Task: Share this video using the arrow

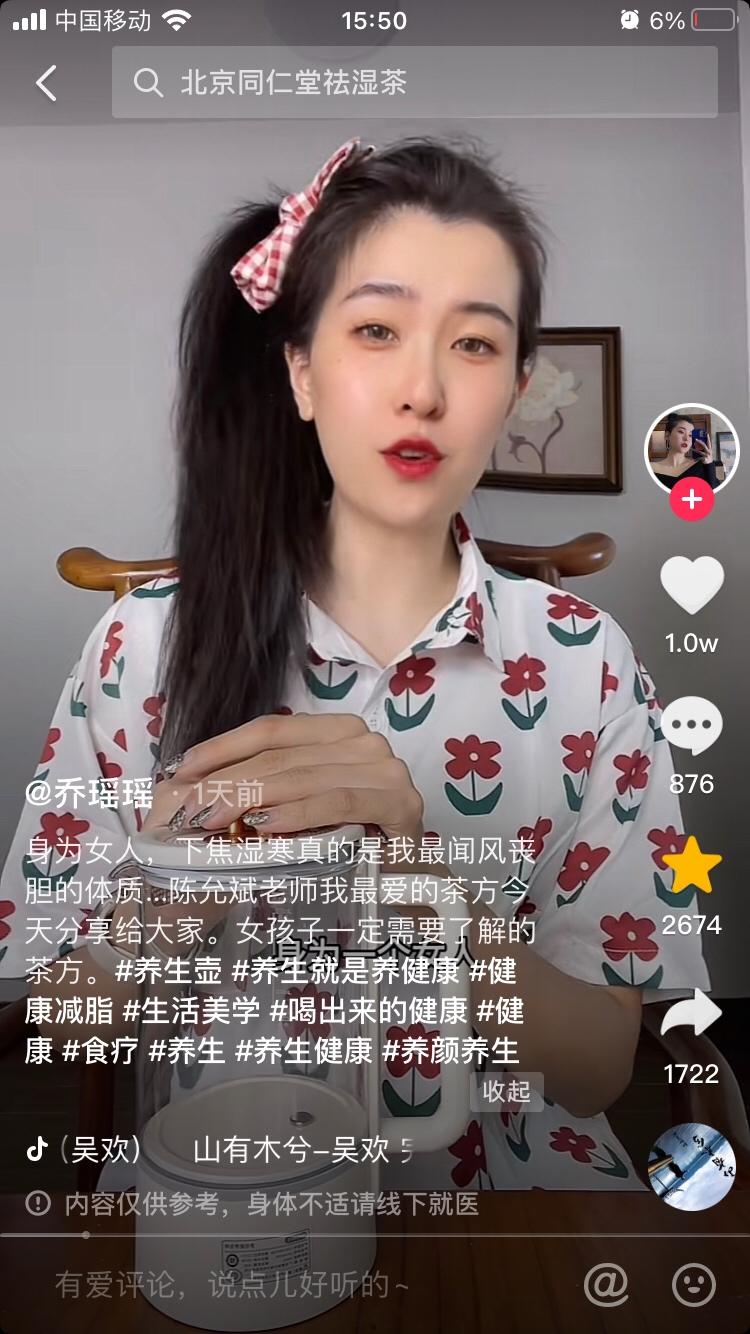Action: click(x=692, y=1014)
